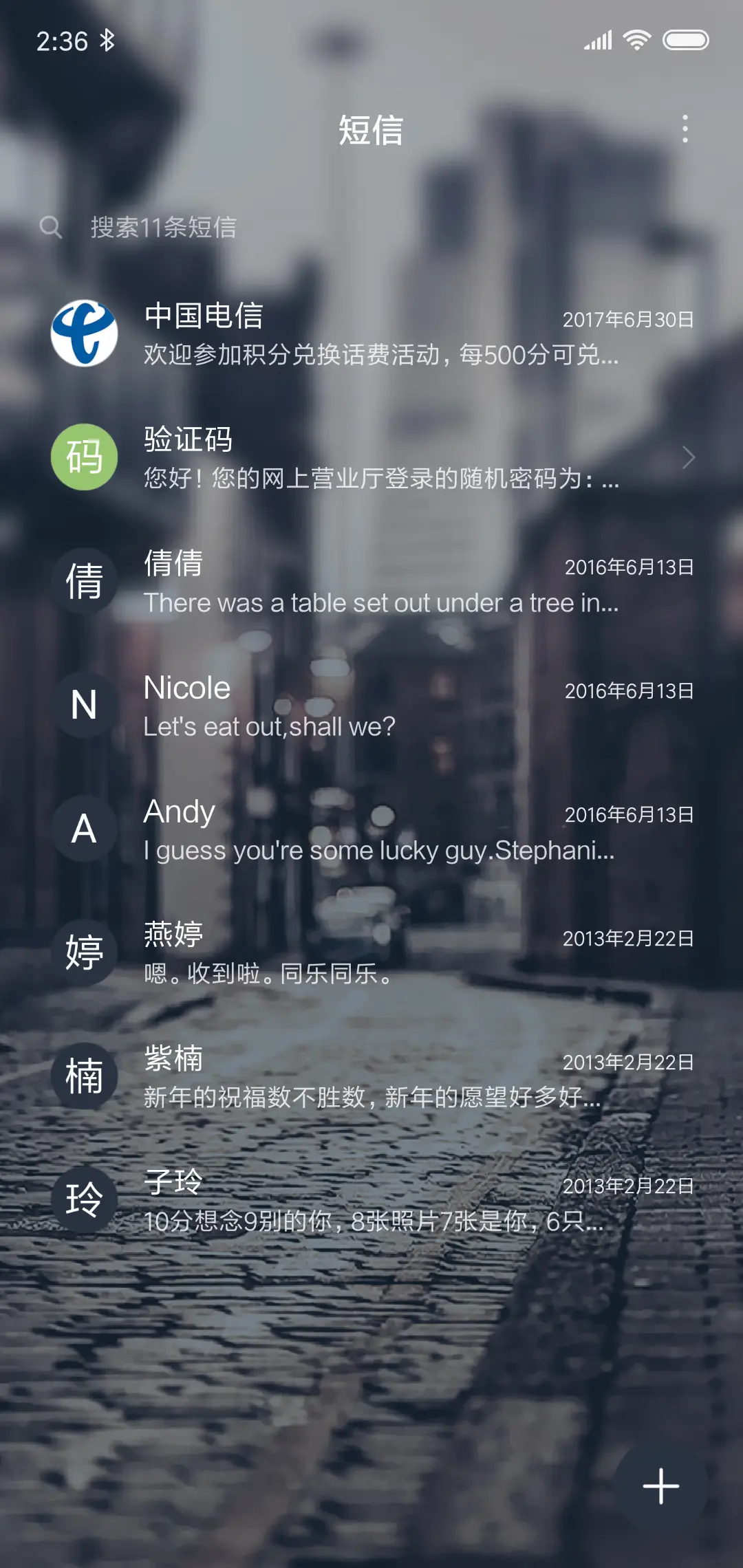Viewport: 743px width, 1568px height.
Task: Open the 子玲 conversation
Action: click(x=371, y=1200)
